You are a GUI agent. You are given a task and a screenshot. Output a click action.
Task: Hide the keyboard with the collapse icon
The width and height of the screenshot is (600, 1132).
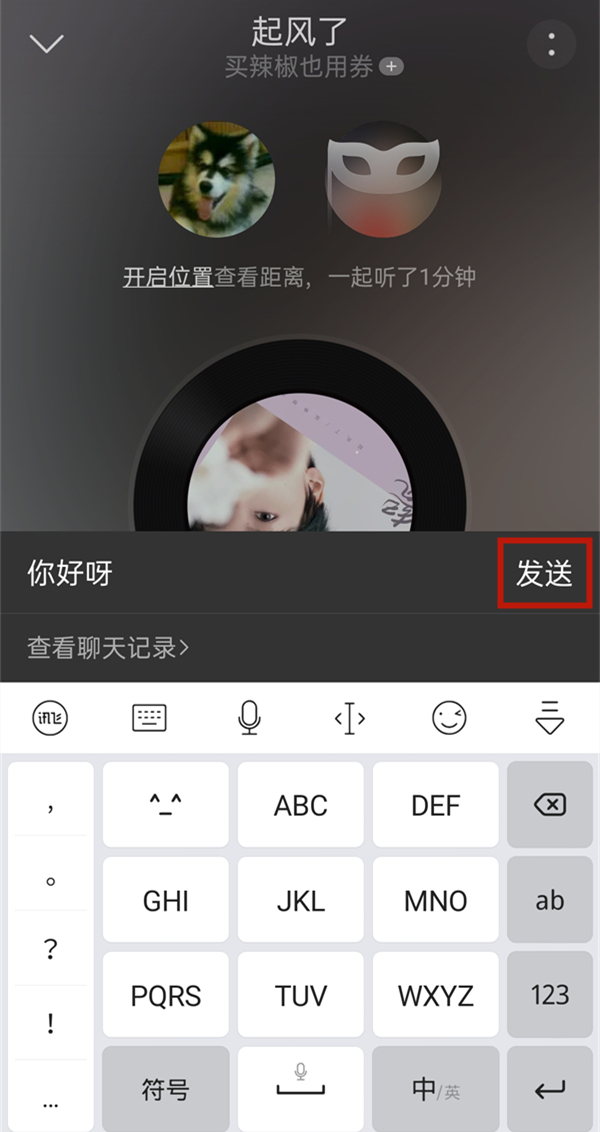(x=550, y=718)
